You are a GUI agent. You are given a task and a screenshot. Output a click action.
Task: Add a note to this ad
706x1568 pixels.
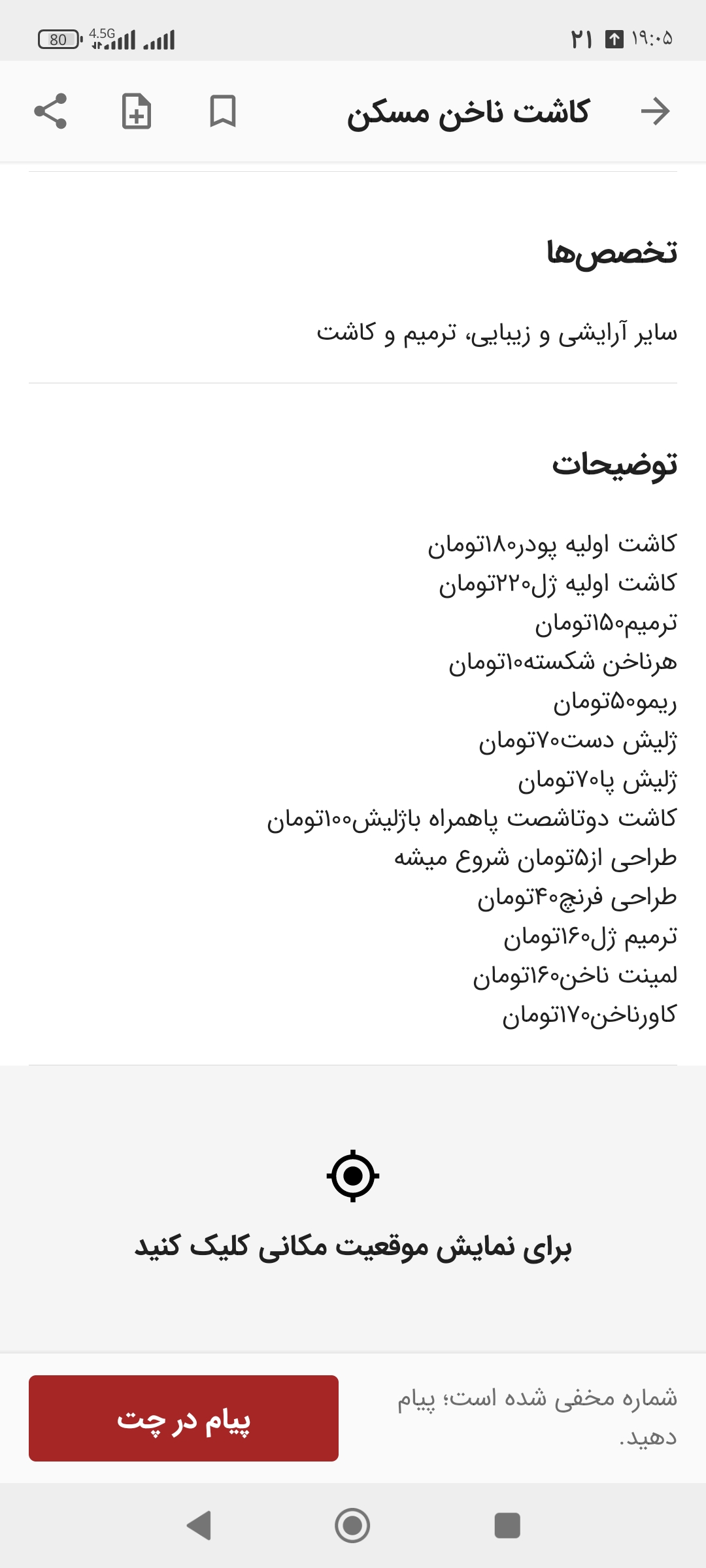137,111
